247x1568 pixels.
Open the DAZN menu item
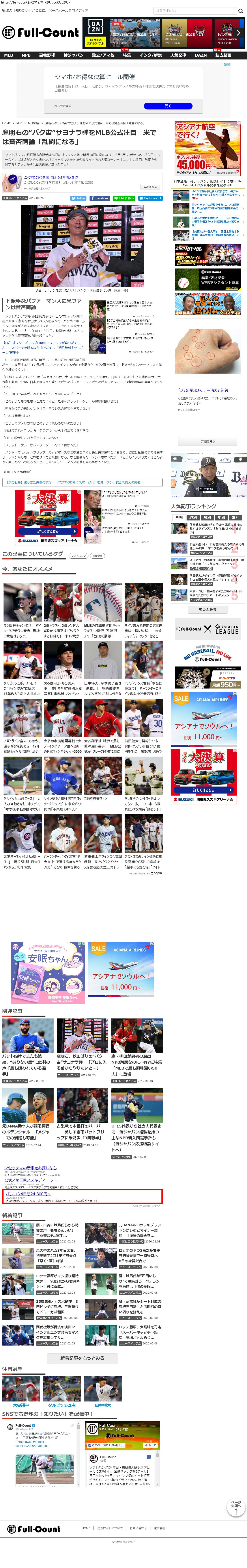pos(201,55)
